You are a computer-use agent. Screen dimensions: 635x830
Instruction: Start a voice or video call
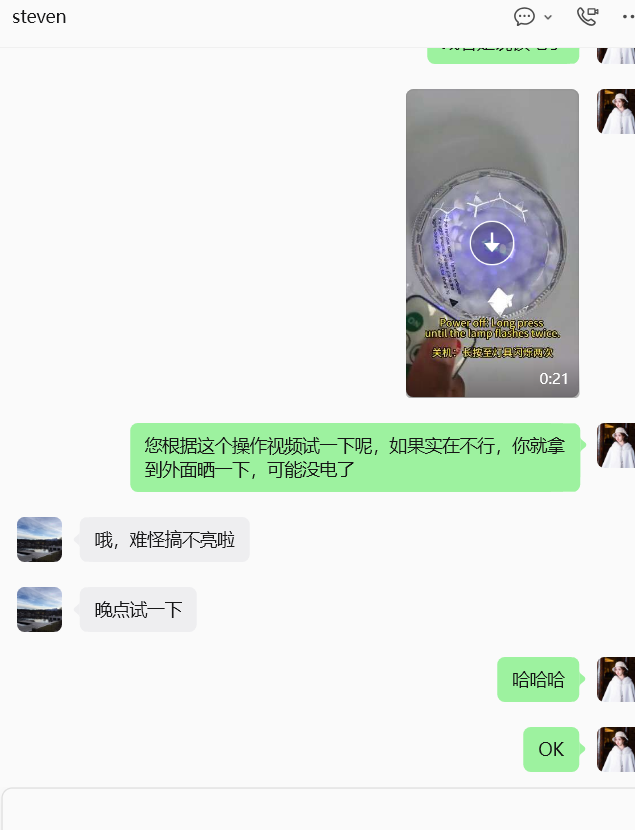pos(587,16)
